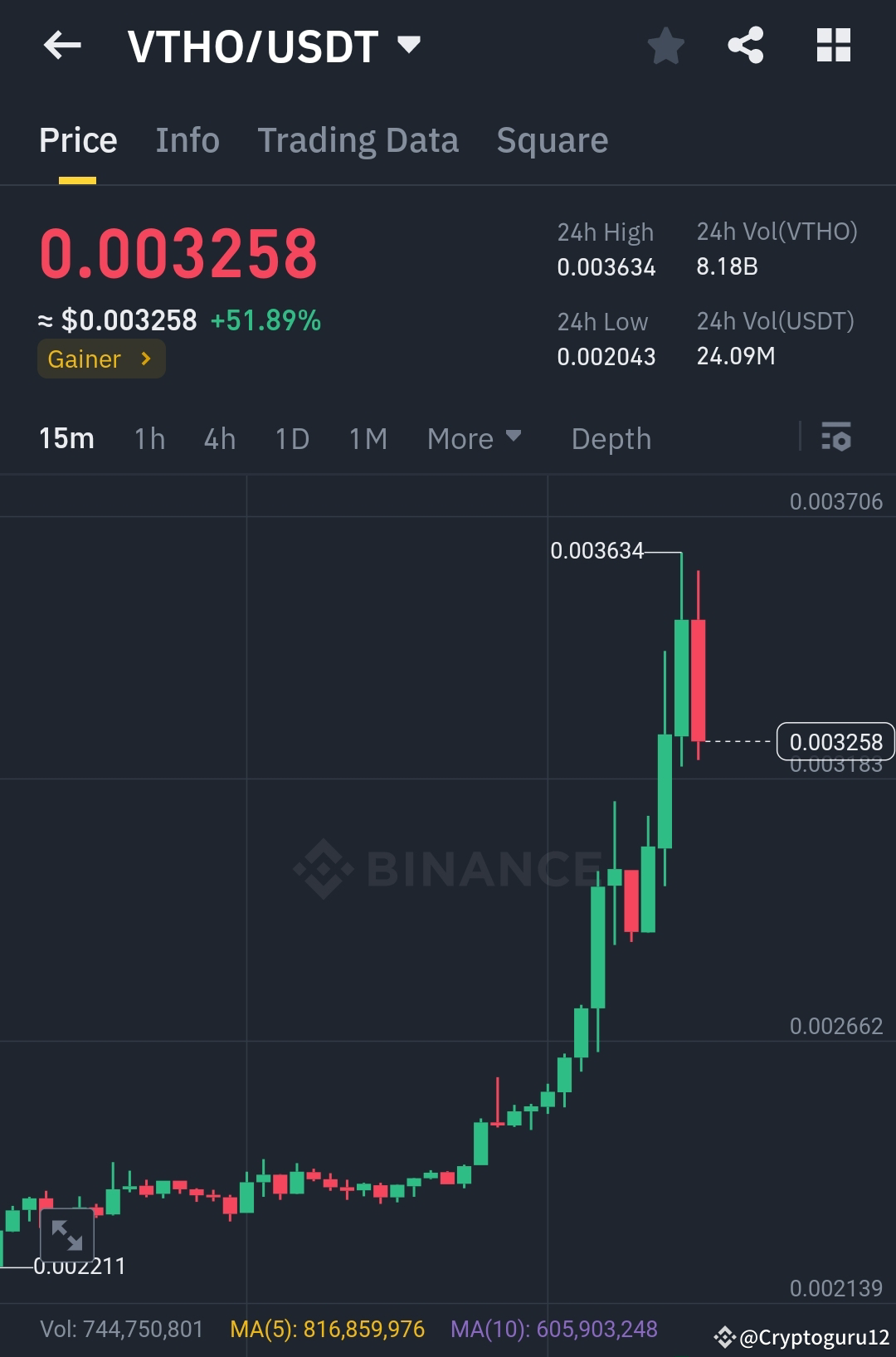Tap the favorite star for VTHO/USDT
896x1357 pixels.
click(665, 46)
